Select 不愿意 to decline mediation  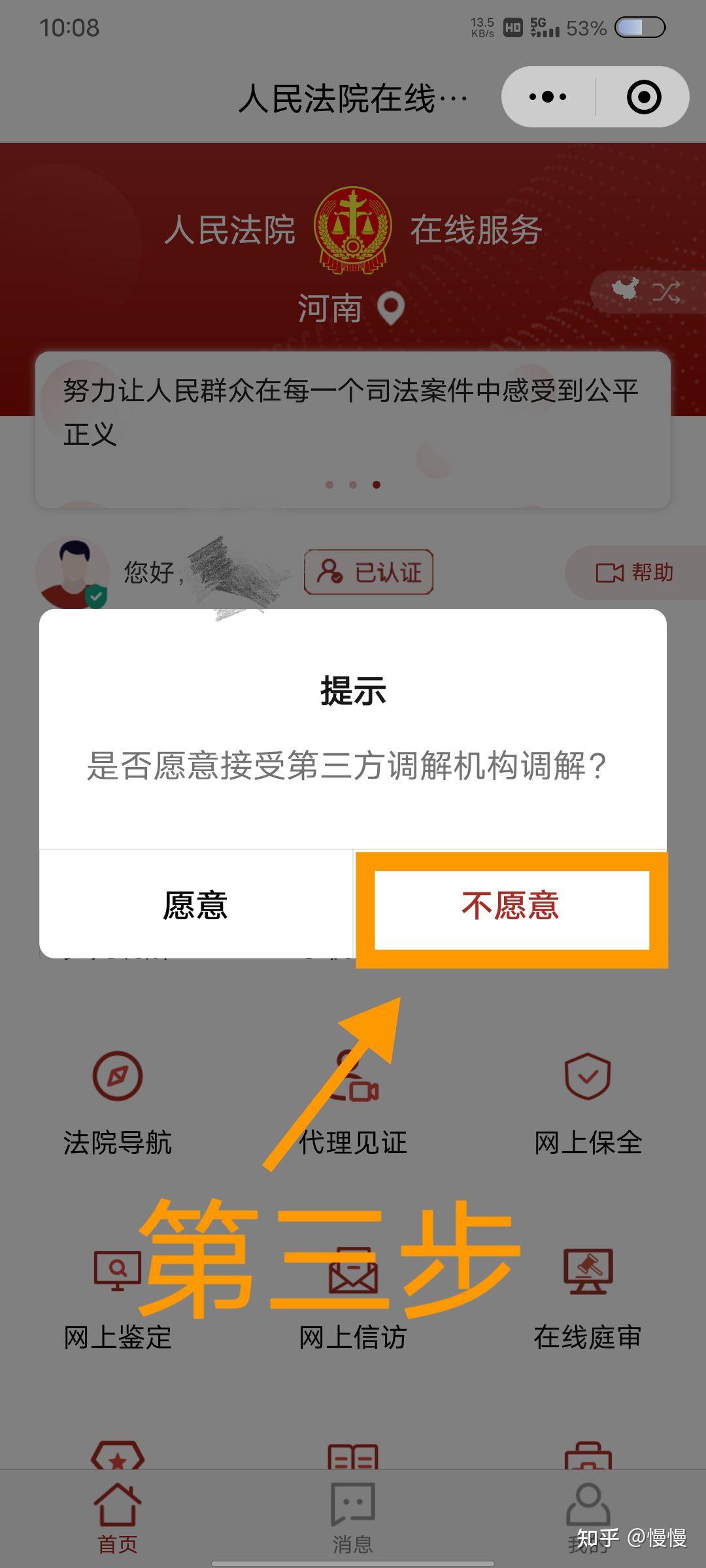[511, 905]
